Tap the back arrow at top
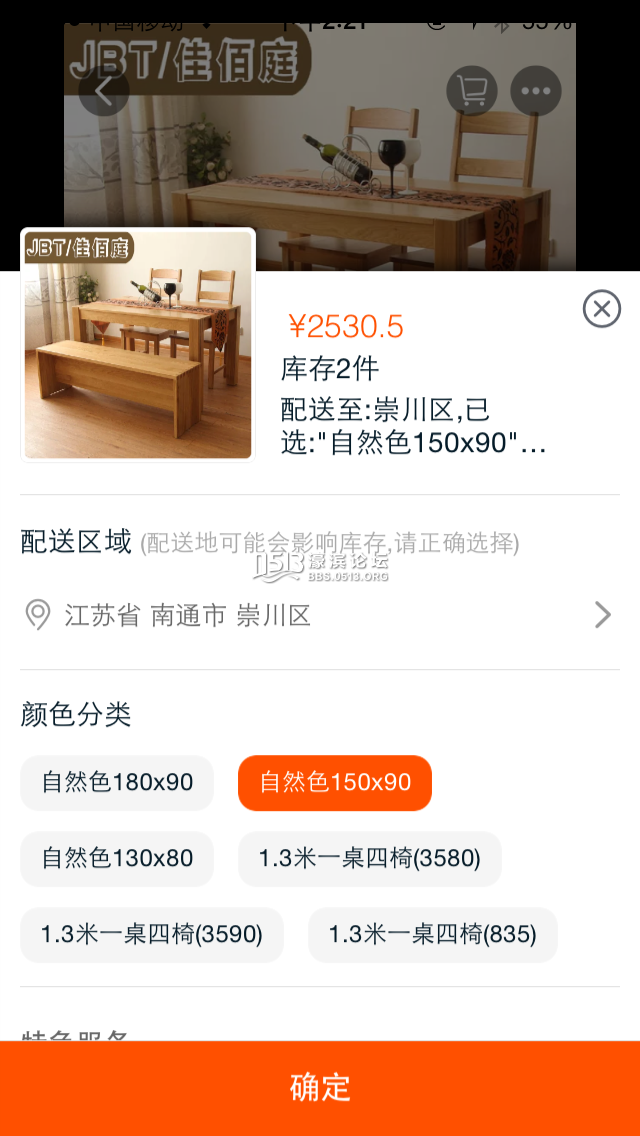 point(104,91)
